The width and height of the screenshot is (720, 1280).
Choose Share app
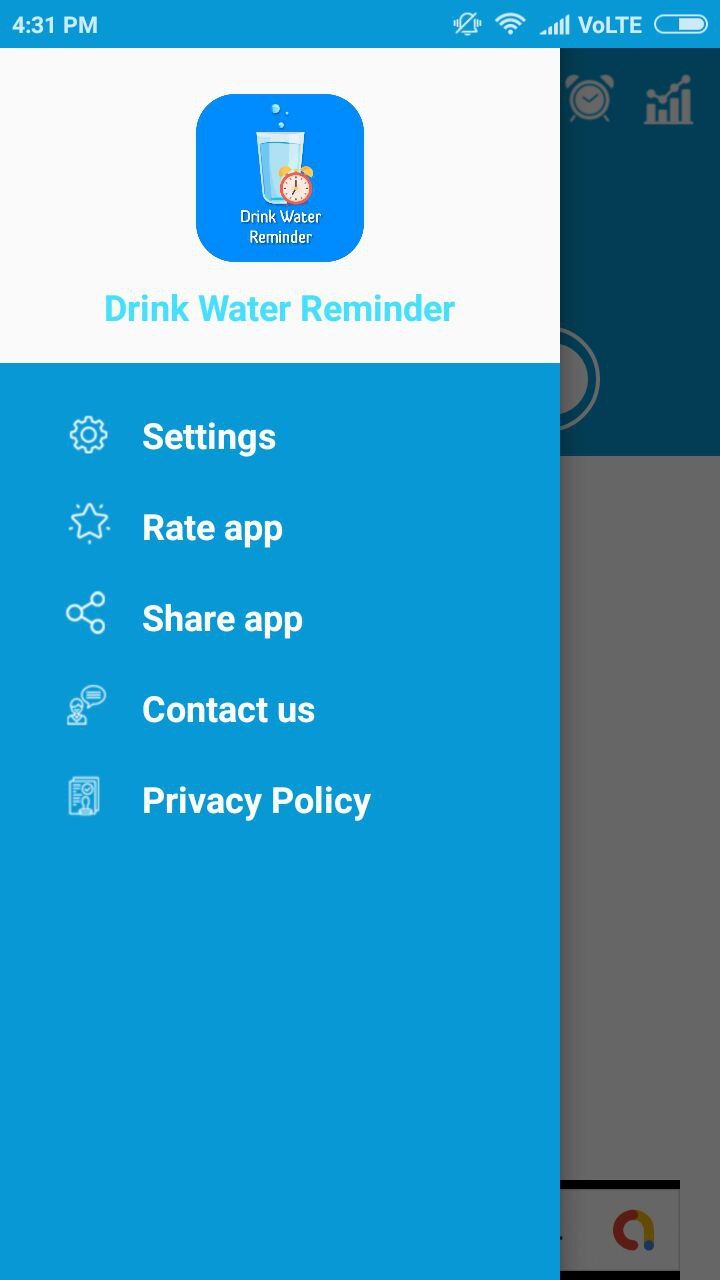tap(222, 619)
